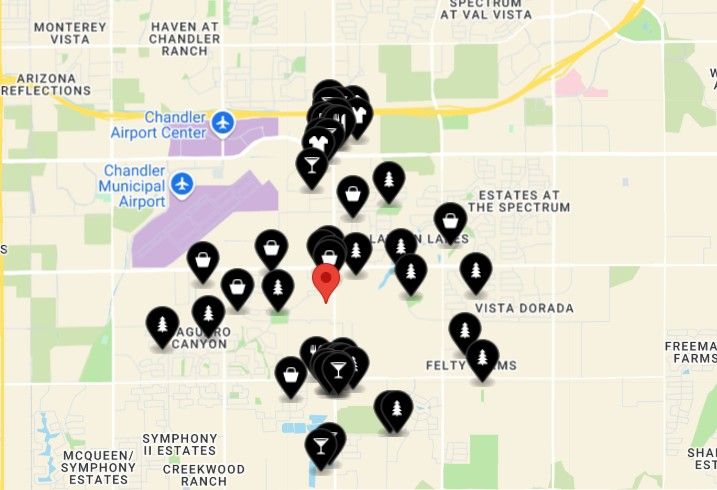
Task: Open the Chandler Airport Center airplane marker
Action: point(222,123)
